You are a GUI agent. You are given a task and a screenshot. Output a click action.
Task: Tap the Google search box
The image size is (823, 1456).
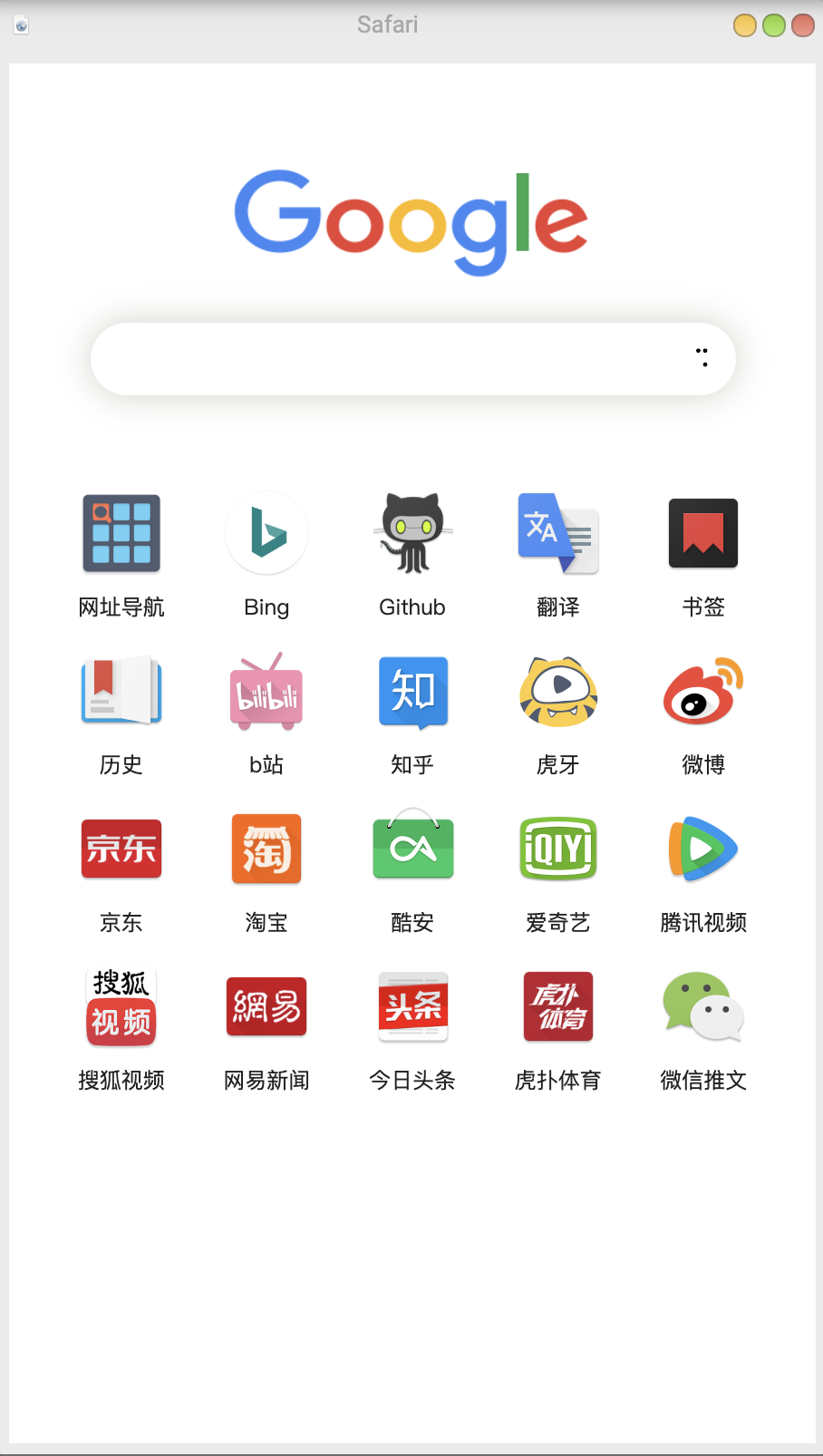390,359
